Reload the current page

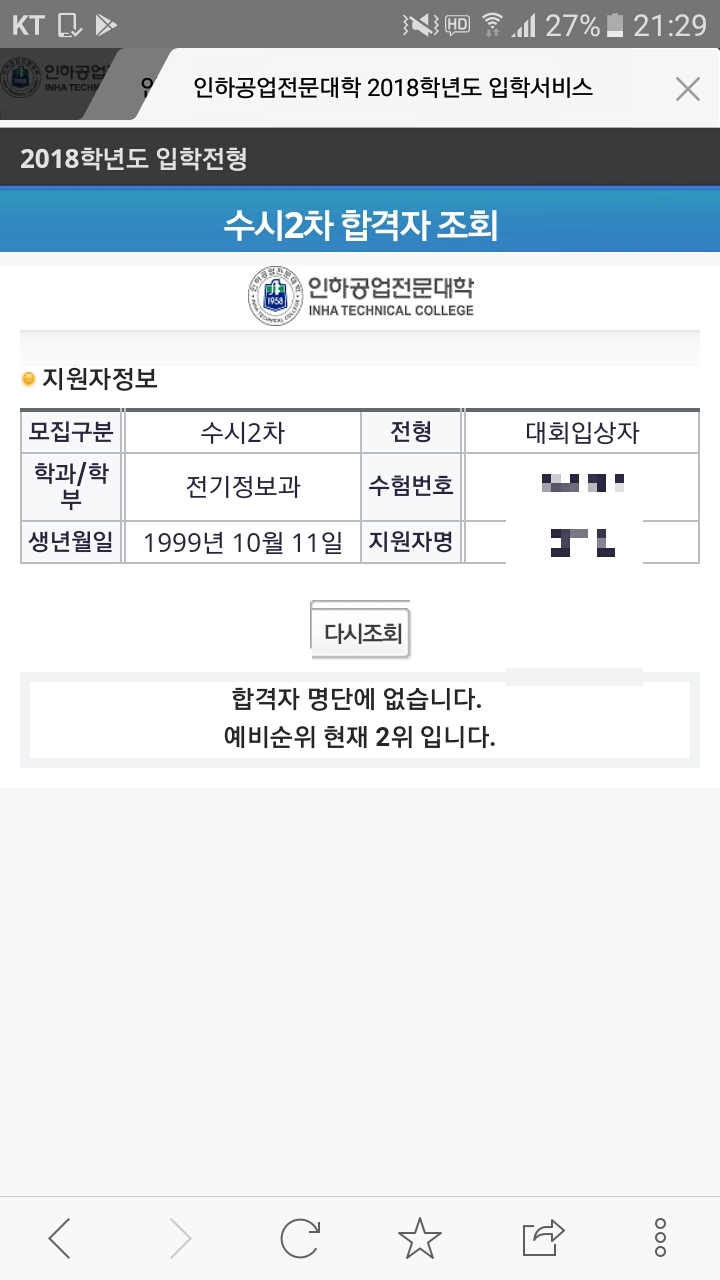point(300,1239)
